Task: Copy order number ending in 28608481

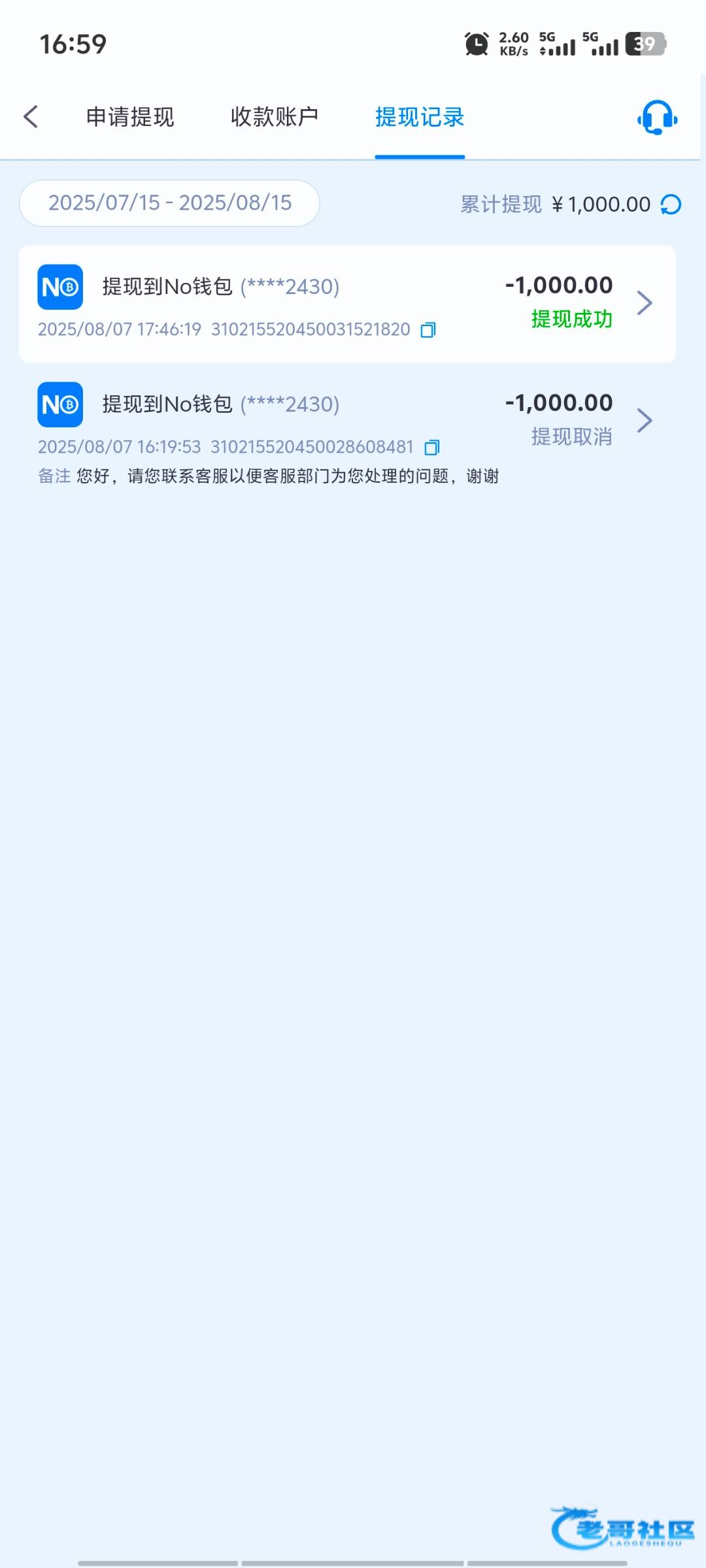Action: [x=432, y=448]
